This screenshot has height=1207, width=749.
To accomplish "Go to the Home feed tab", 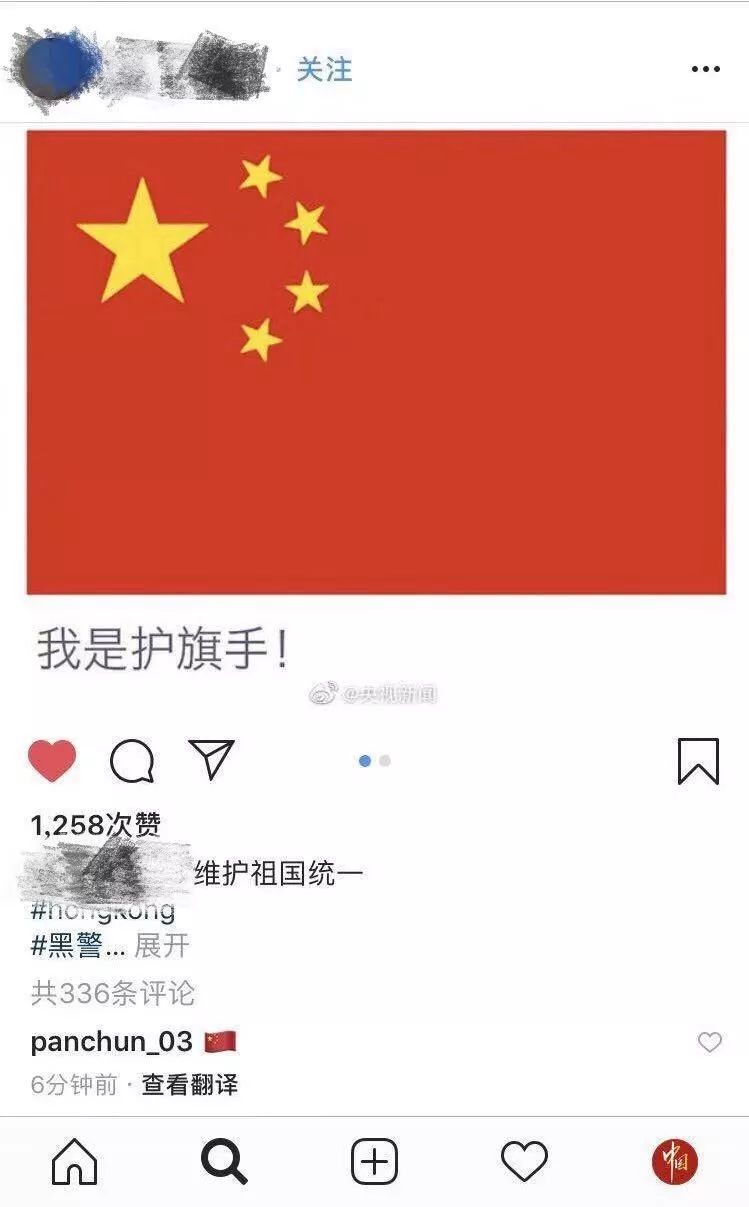I will point(75,1162).
